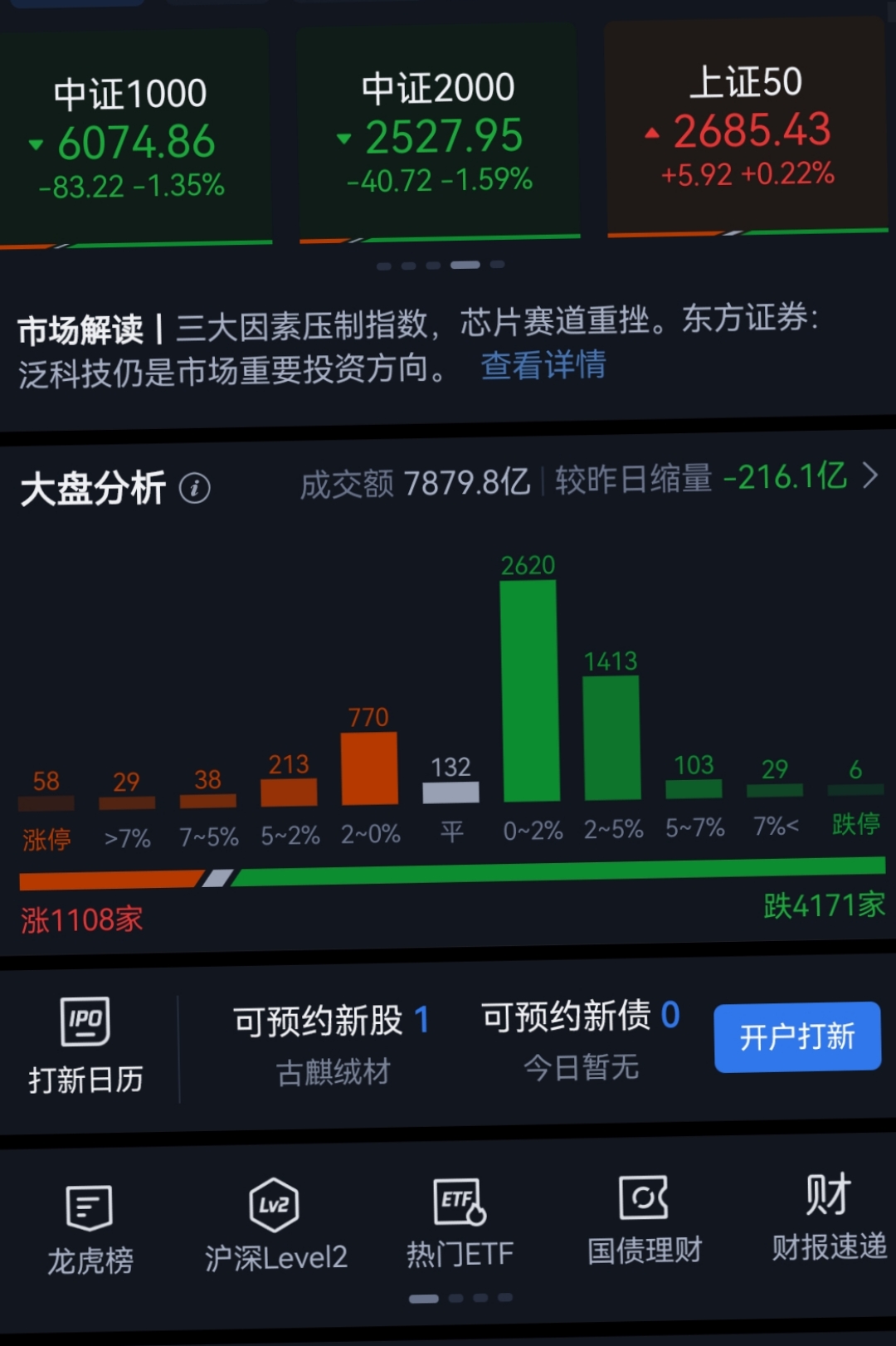Tap the 开户打新 button
896x1346 pixels.
(x=796, y=1037)
